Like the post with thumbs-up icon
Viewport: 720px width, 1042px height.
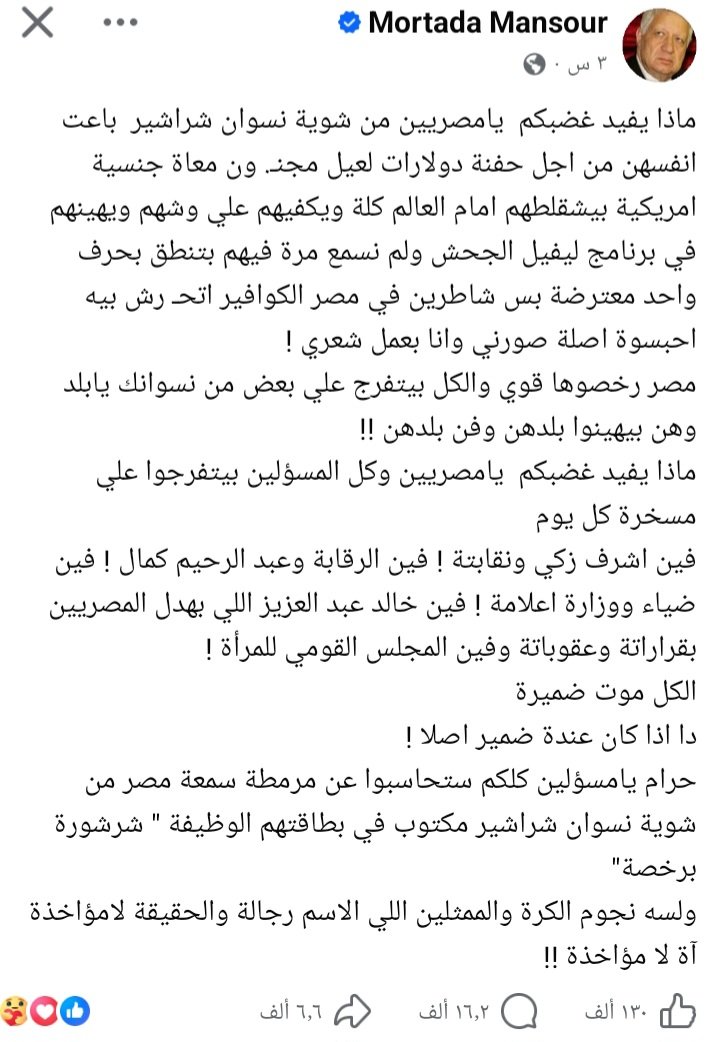pyautogui.click(x=677, y=1011)
